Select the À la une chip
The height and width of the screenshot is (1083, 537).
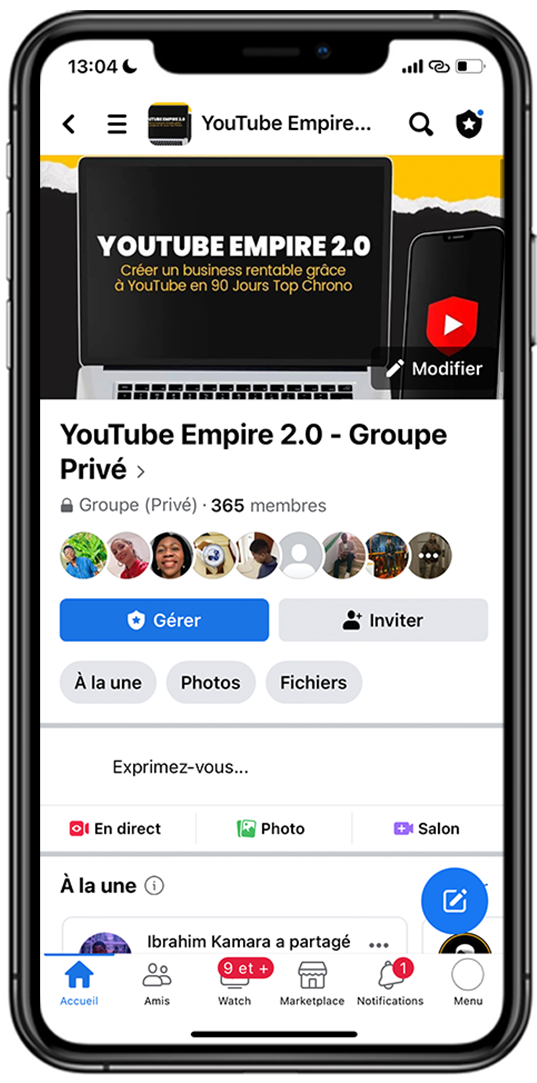[x=108, y=682]
